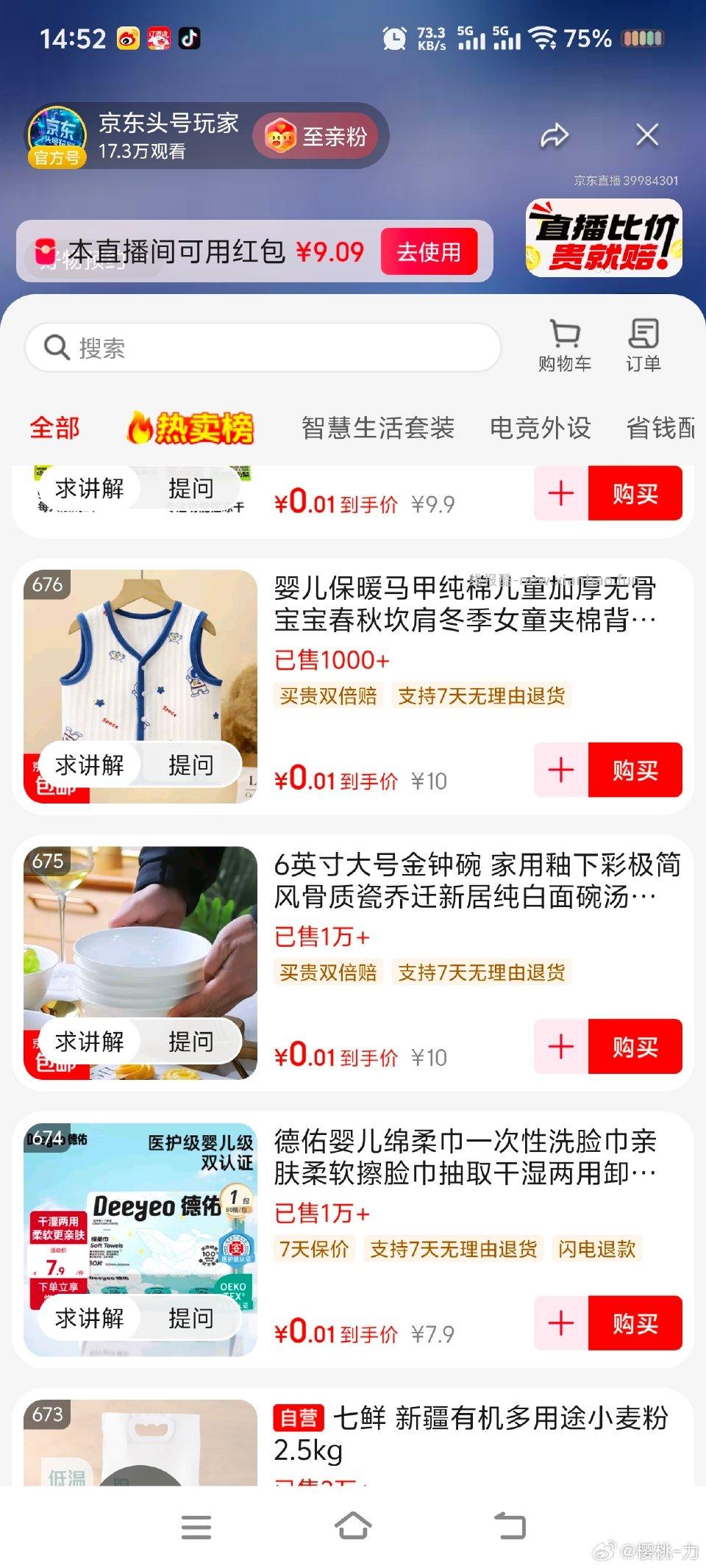Tap the plus icon on the baby vest item

(x=561, y=770)
